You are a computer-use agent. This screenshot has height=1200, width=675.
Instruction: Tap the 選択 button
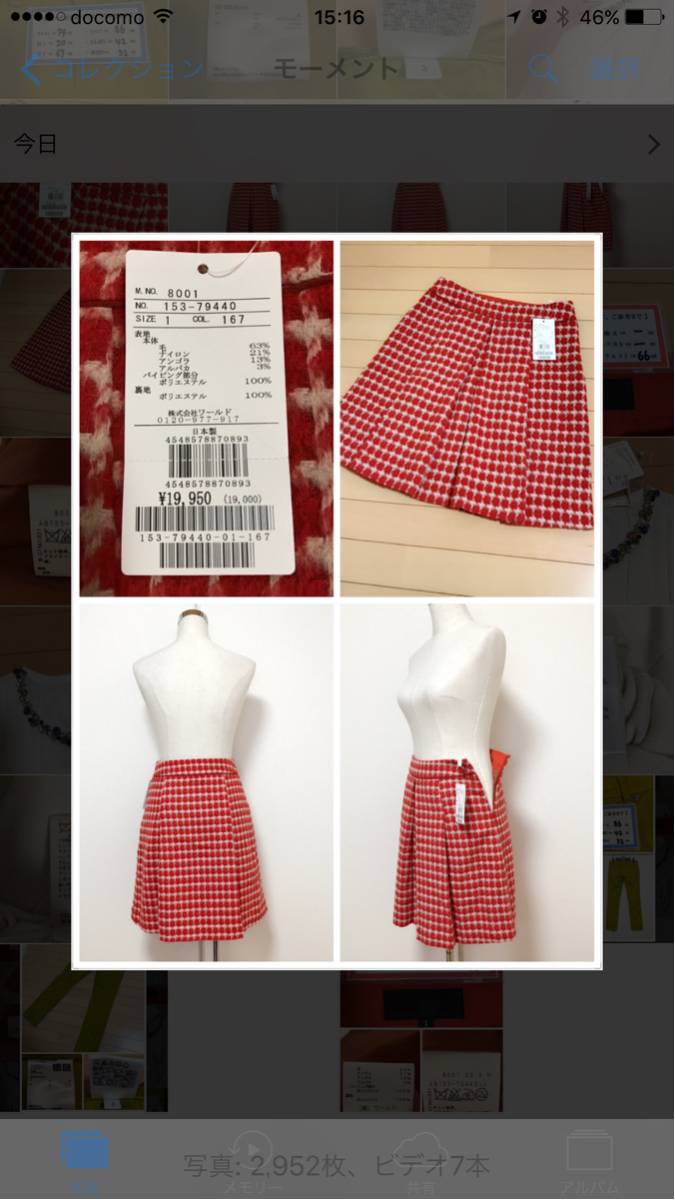tap(615, 69)
